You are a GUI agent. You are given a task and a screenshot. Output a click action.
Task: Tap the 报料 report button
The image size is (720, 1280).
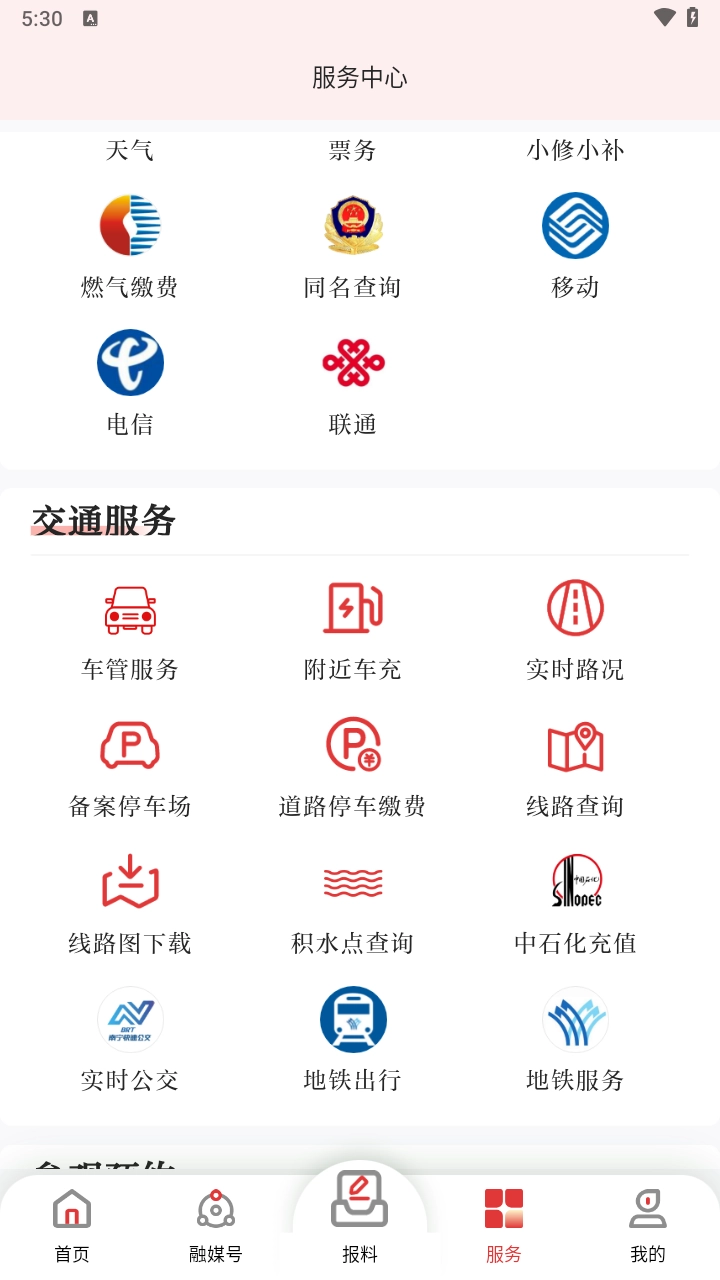360,1215
